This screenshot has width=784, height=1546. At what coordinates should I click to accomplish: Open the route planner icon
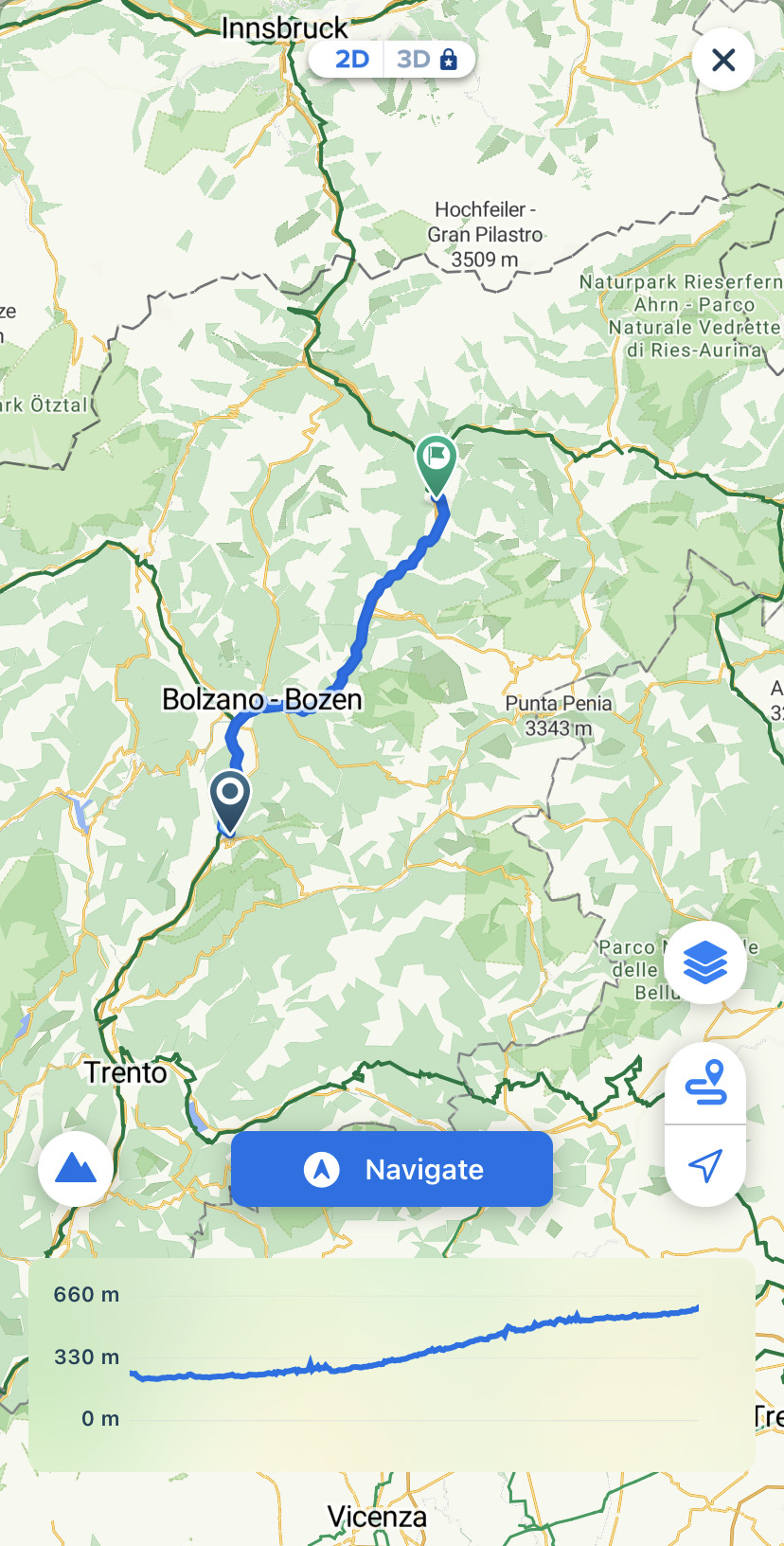705,1083
